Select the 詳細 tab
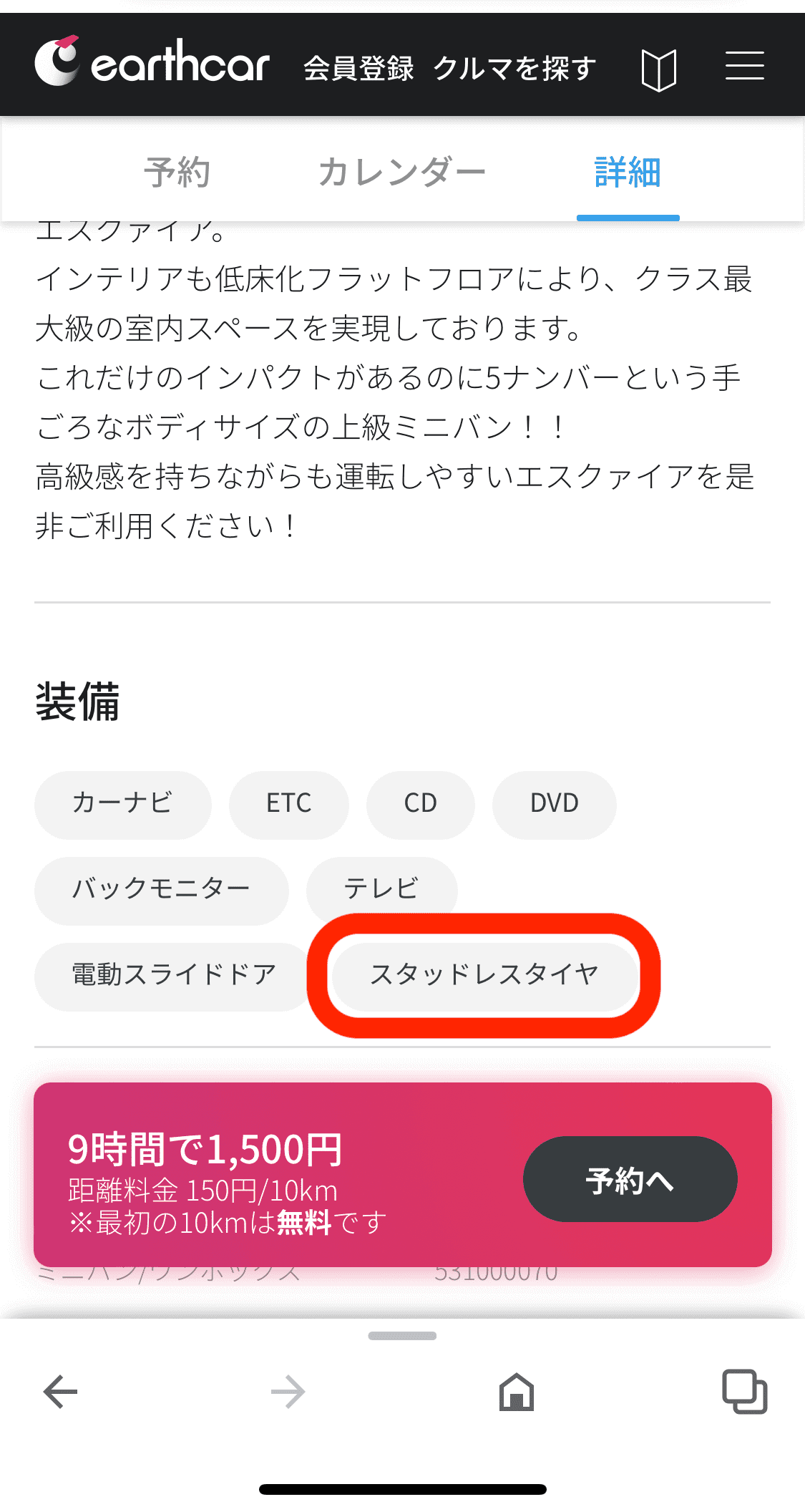The width and height of the screenshot is (805, 1512). (x=628, y=173)
